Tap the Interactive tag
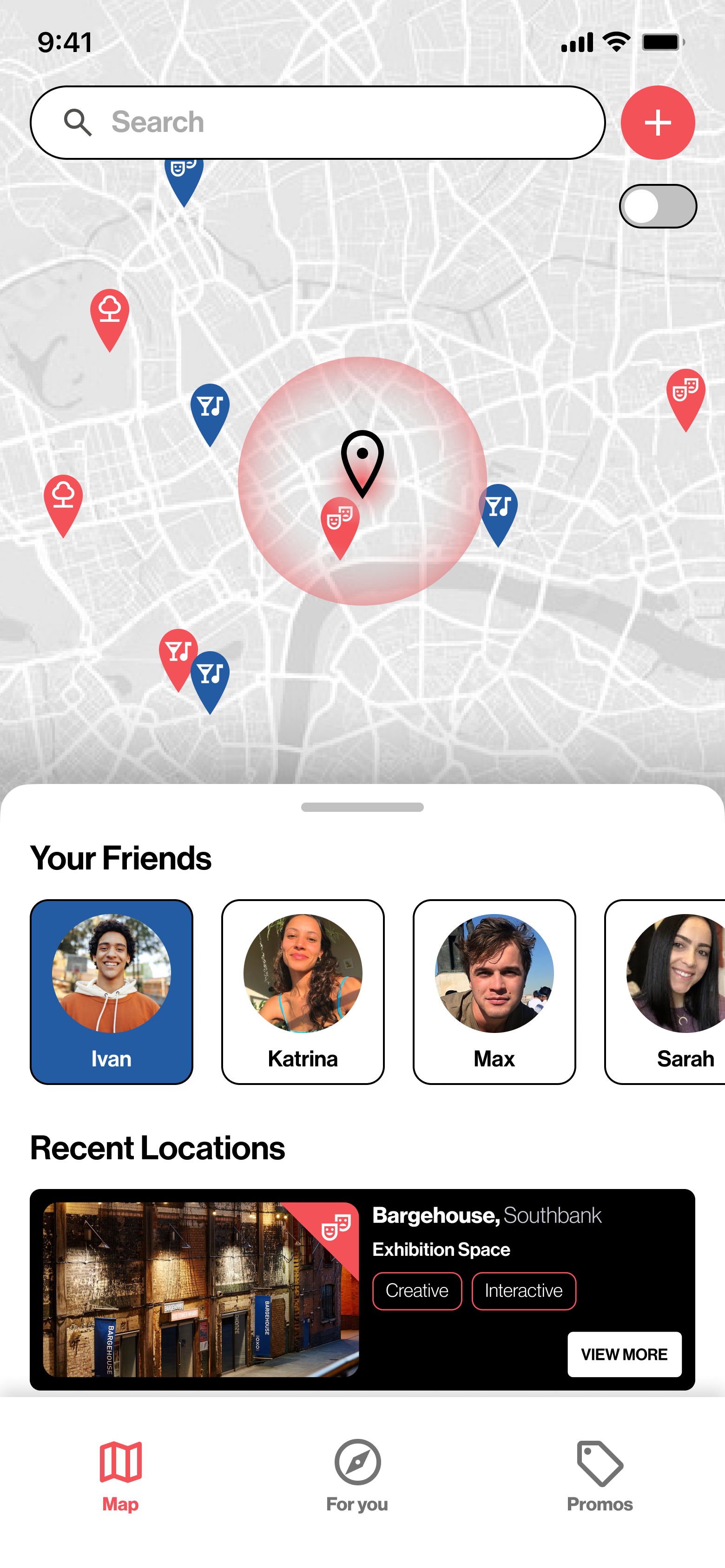This screenshot has height=1568, width=725. pyautogui.click(x=523, y=1290)
